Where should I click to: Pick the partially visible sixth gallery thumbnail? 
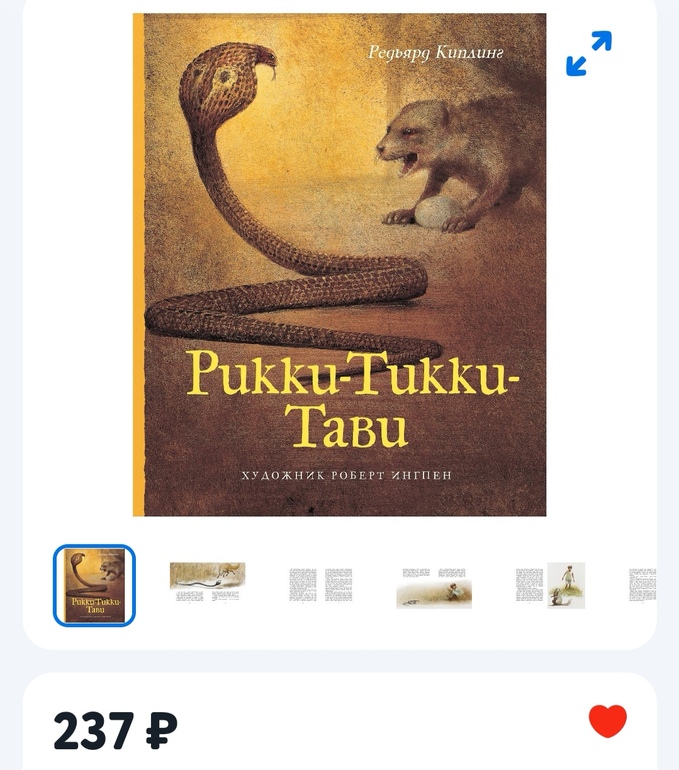pyautogui.click(x=643, y=586)
